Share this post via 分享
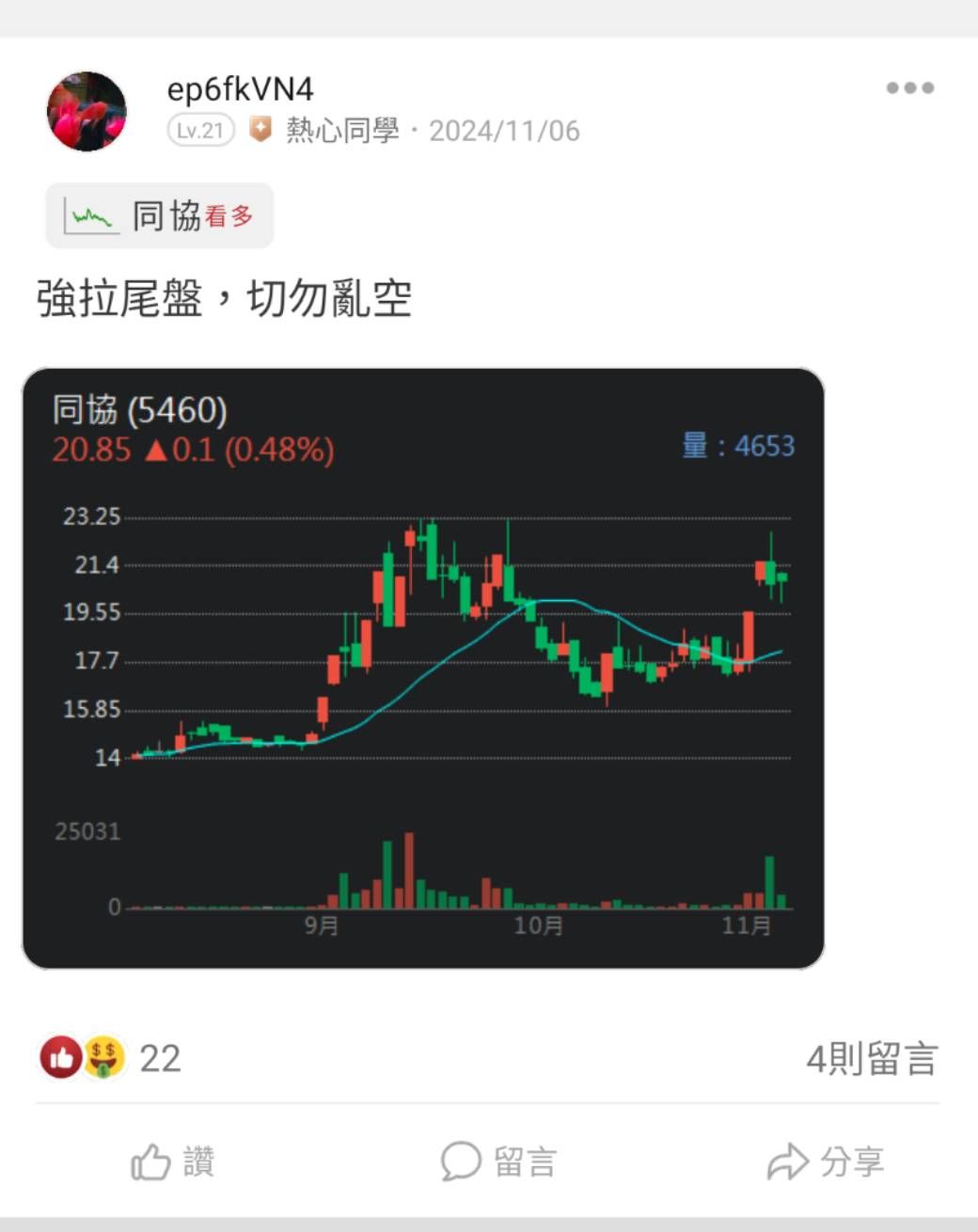Viewport: 978px width, 1232px height. (x=826, y=1161)
